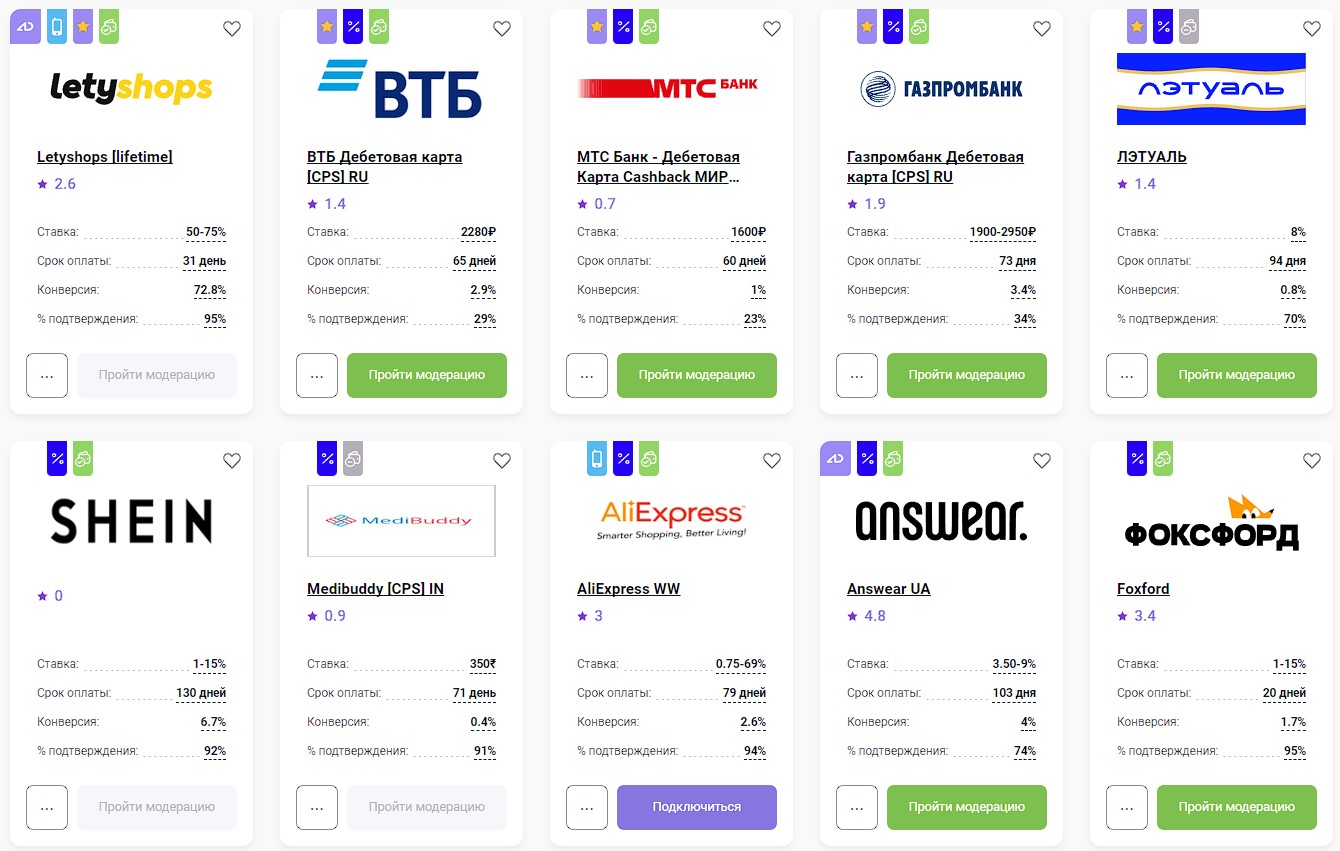Add SHEIN to favorites
The height and width of the screenshot is (851, 1340).
tap(232, 461)
